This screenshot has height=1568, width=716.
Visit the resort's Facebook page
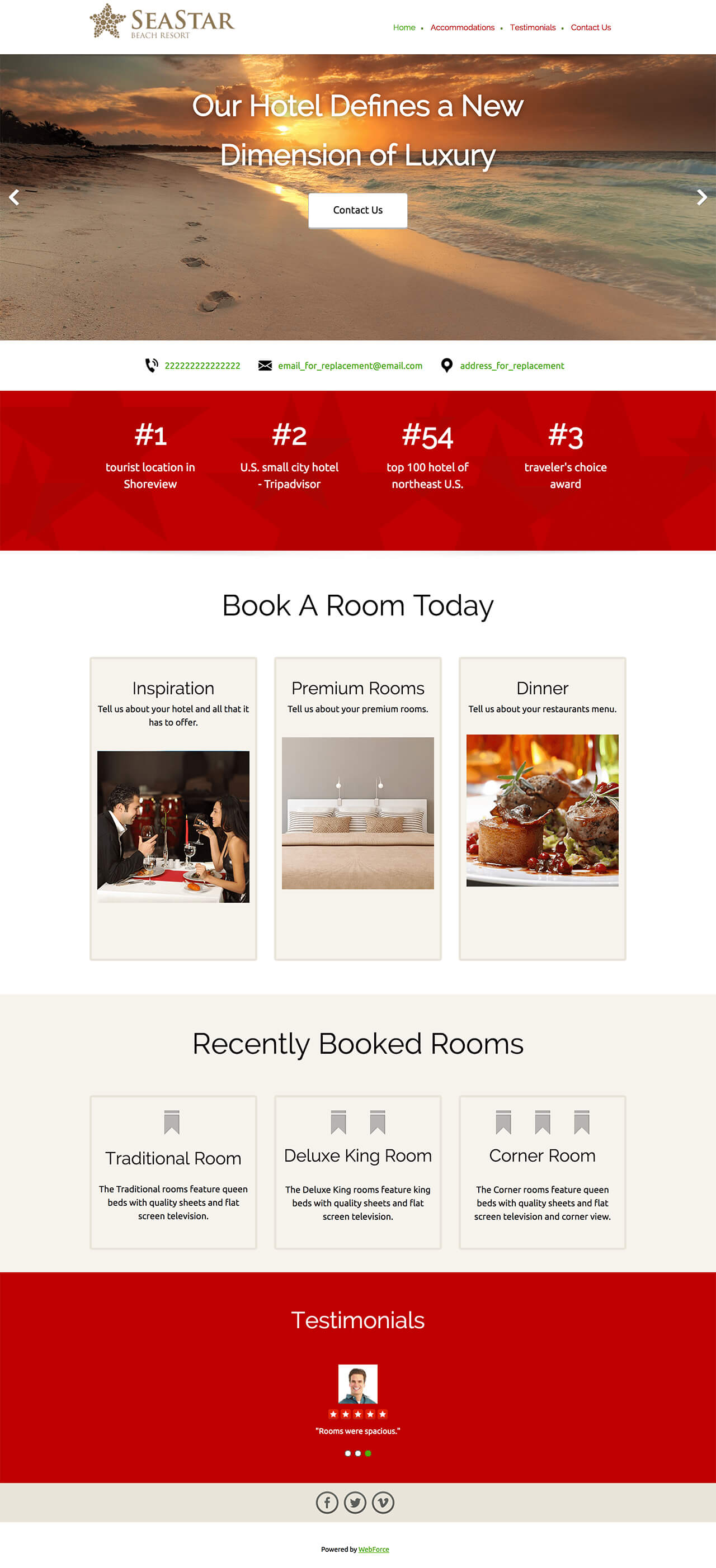click(327, 1502)
